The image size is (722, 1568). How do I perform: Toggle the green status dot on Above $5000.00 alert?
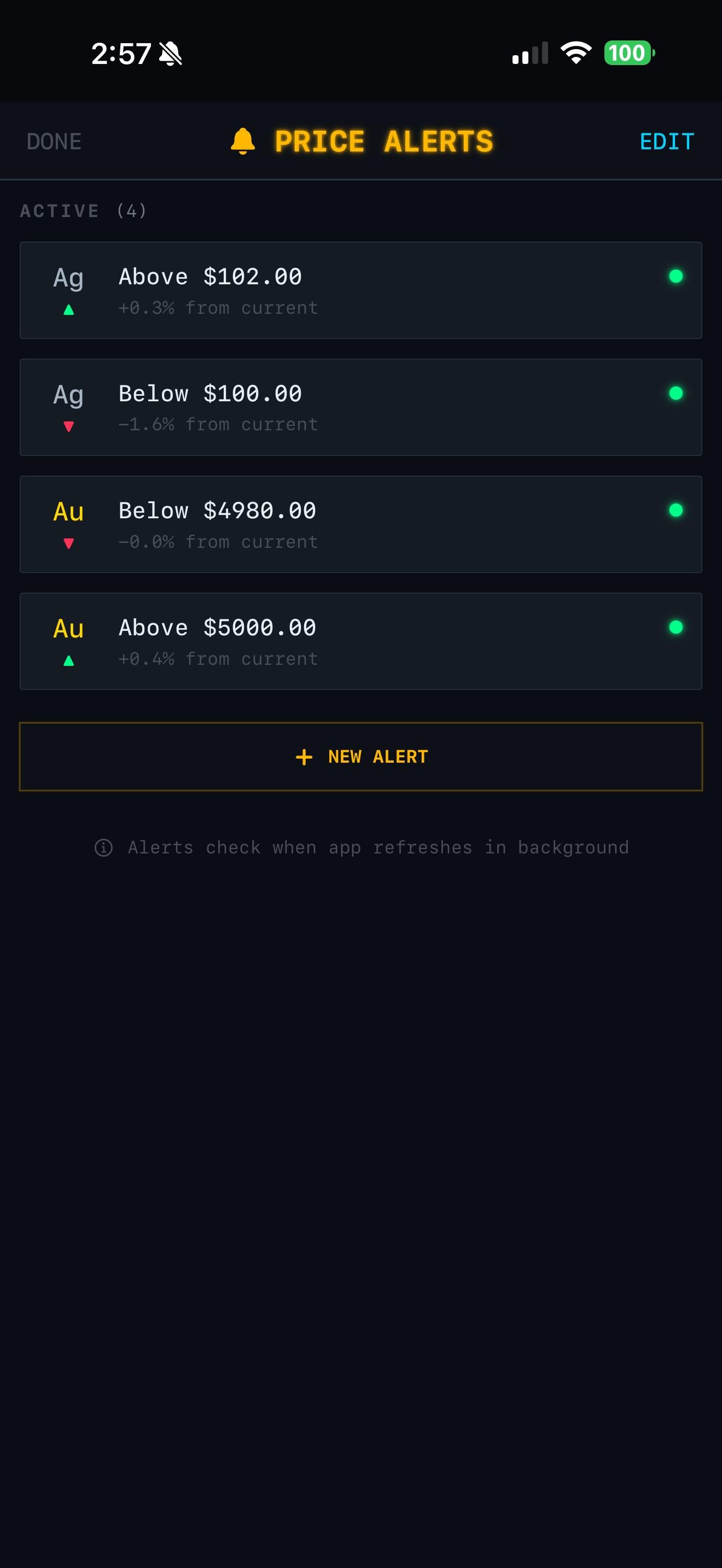point(677,628)
